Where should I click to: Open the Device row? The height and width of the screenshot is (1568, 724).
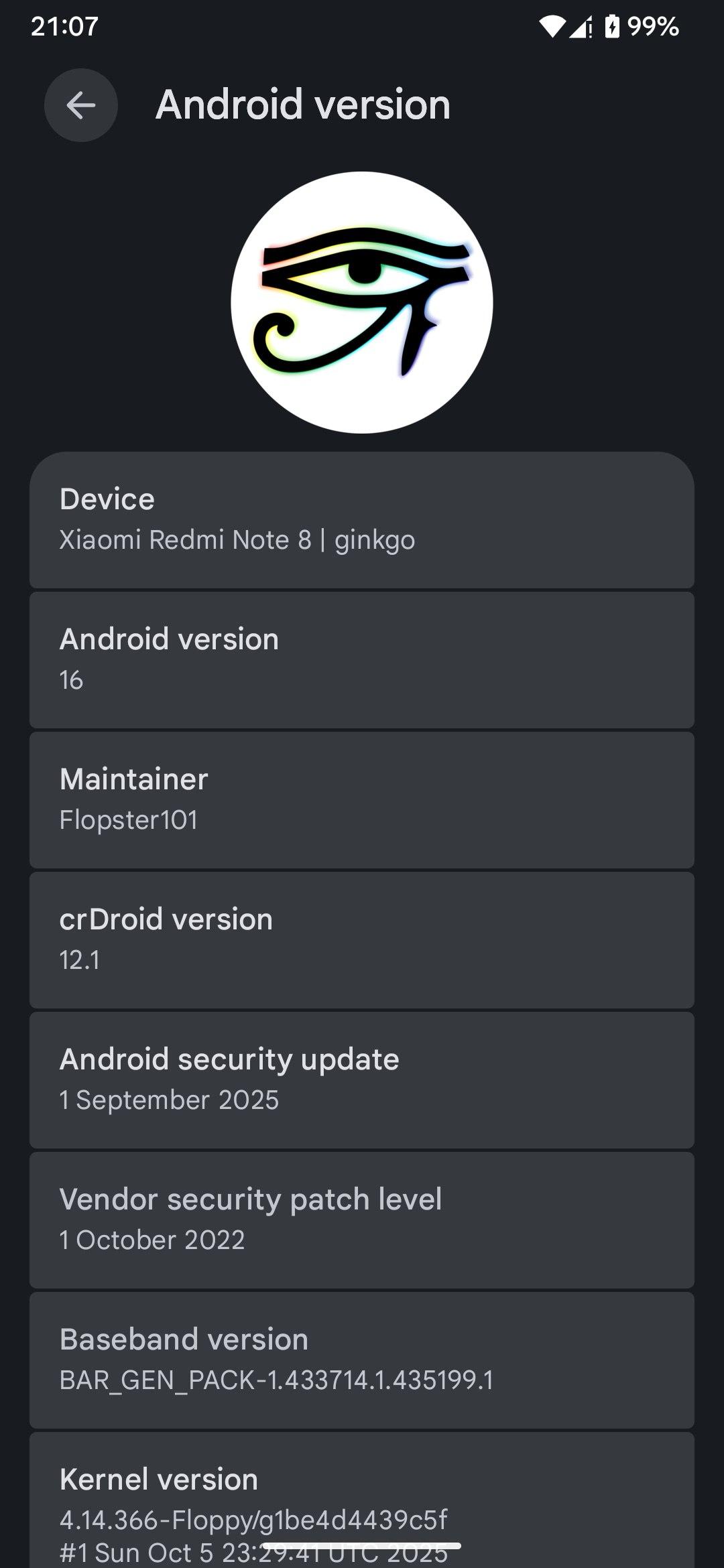click(362, 520)
